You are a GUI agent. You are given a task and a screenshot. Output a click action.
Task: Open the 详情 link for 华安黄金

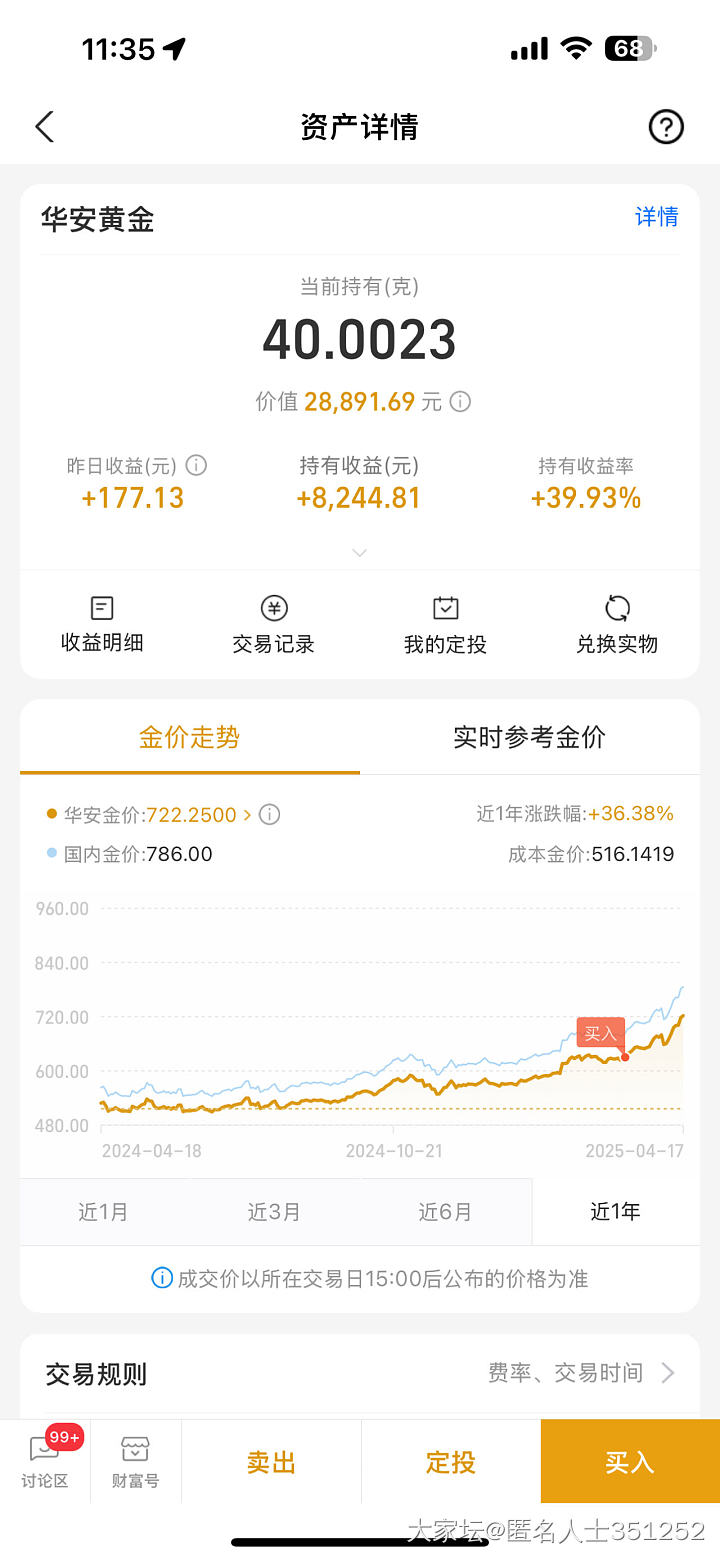656,217
